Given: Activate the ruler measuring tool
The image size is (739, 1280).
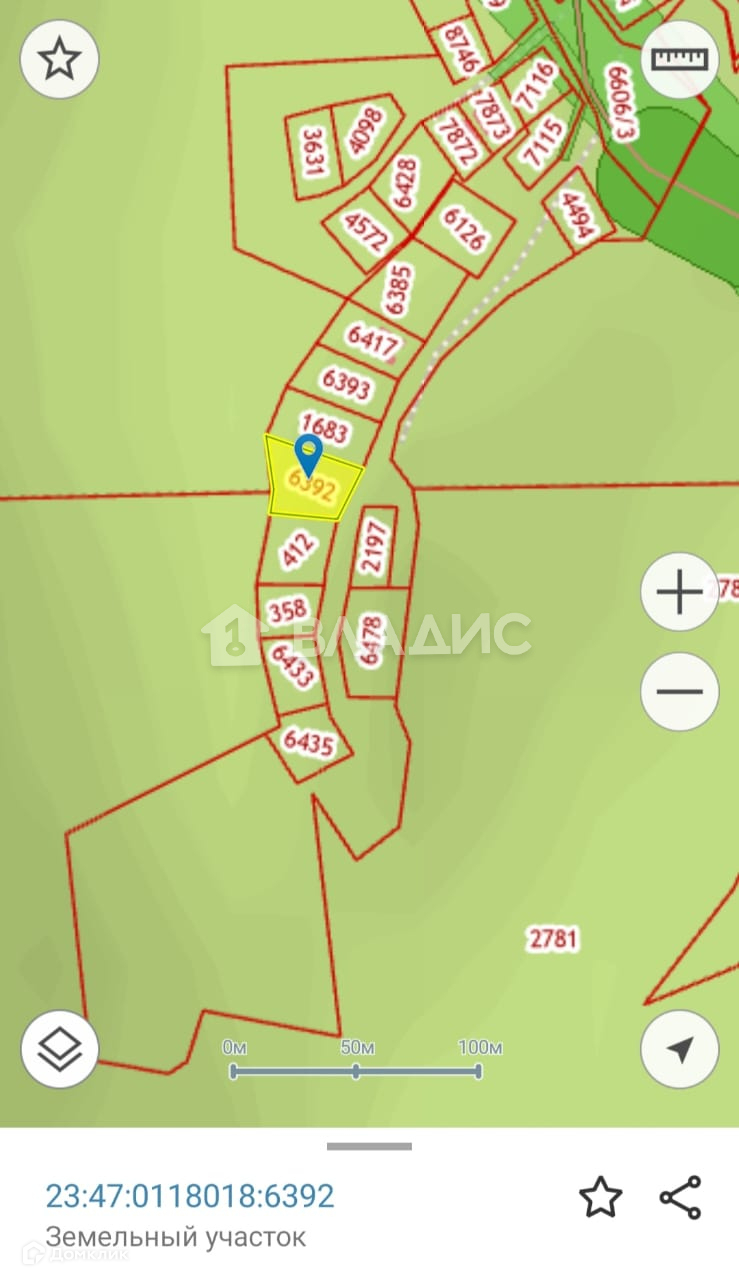Looking at the screenshot, I should click(679, 59).
